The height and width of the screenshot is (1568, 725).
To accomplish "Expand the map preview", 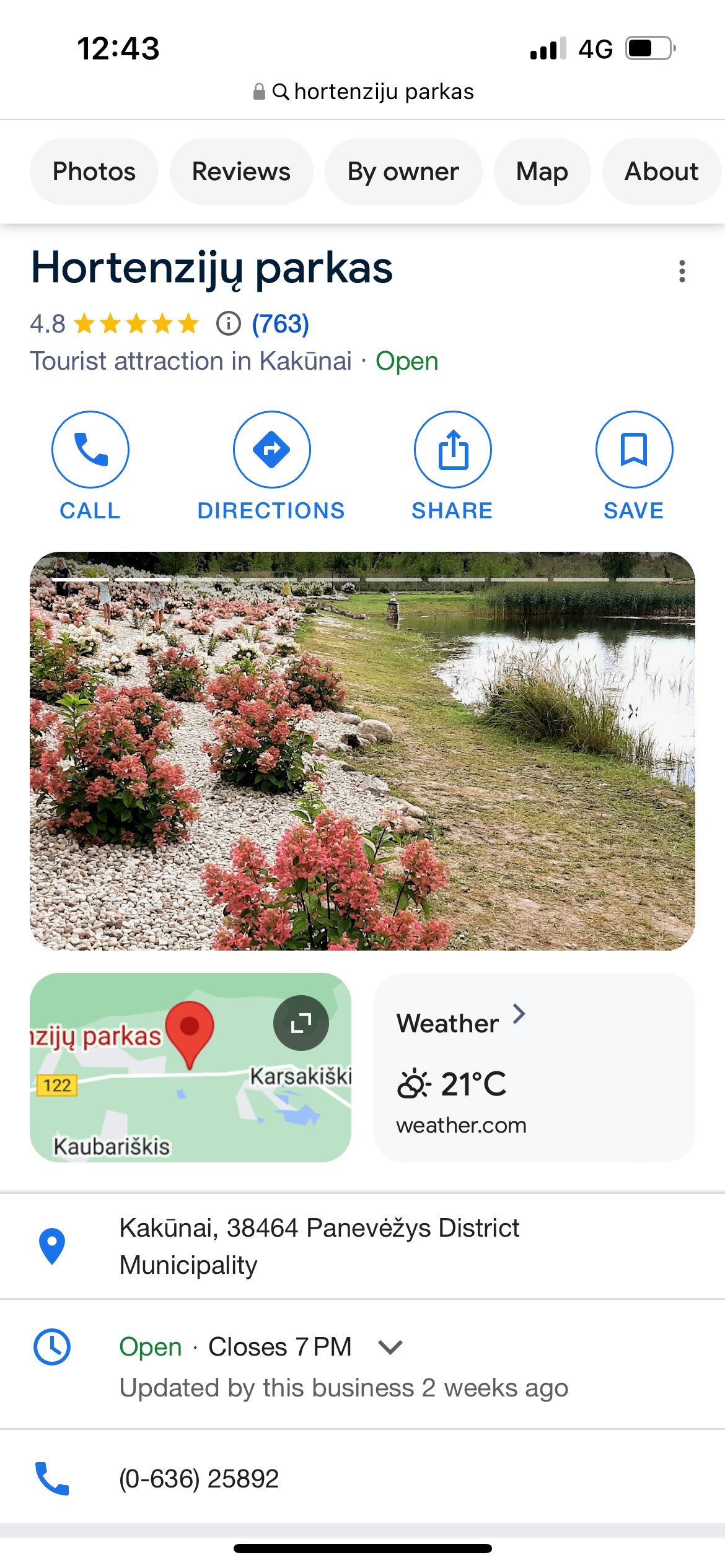I will [x=301, y=1022].
